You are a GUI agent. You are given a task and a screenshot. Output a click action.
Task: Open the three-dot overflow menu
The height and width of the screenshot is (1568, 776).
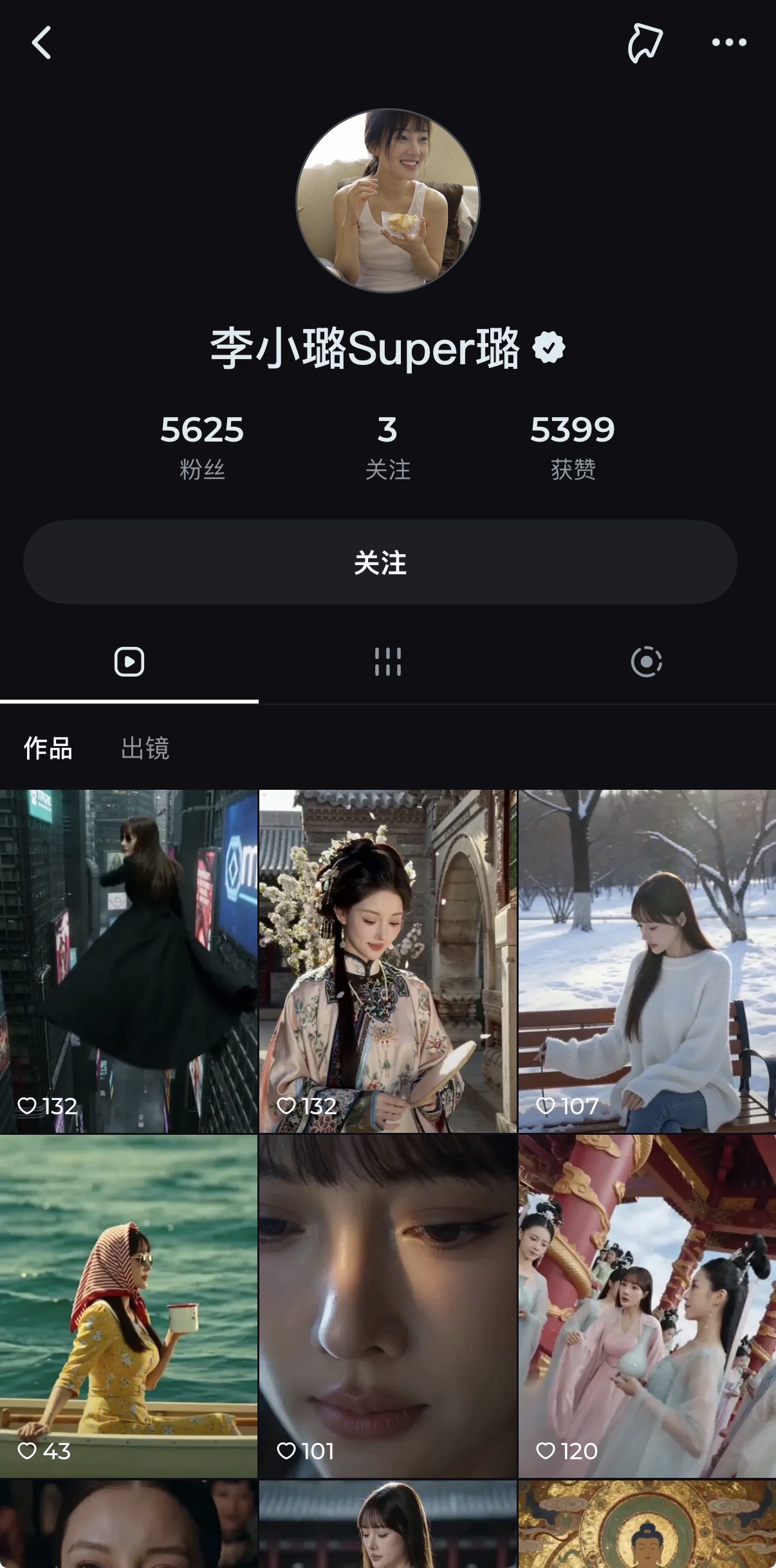point(729,43)
